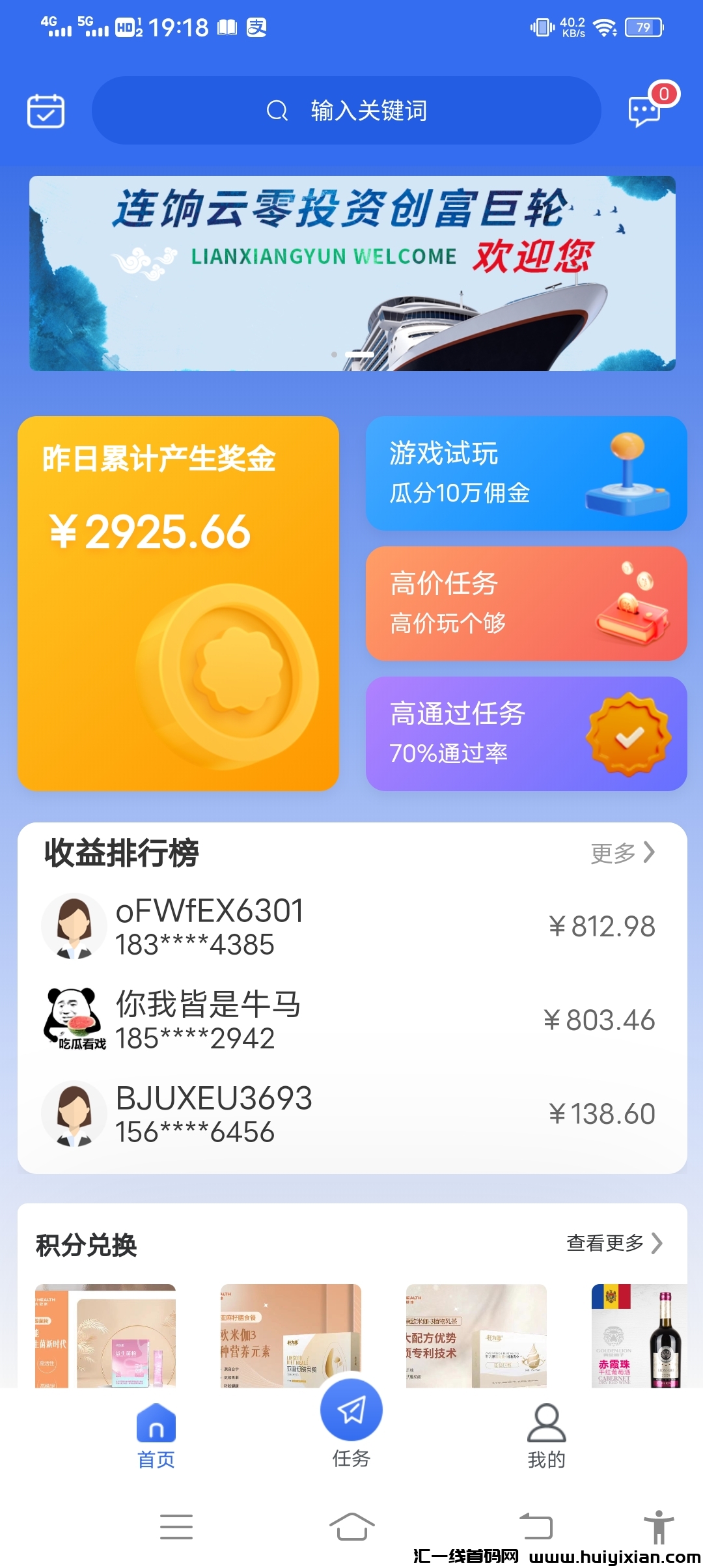The height and width of the screenshot is (1568, 703).
Task: Tap the magnifier icon in the search bar
Action: tap(277, 110)
